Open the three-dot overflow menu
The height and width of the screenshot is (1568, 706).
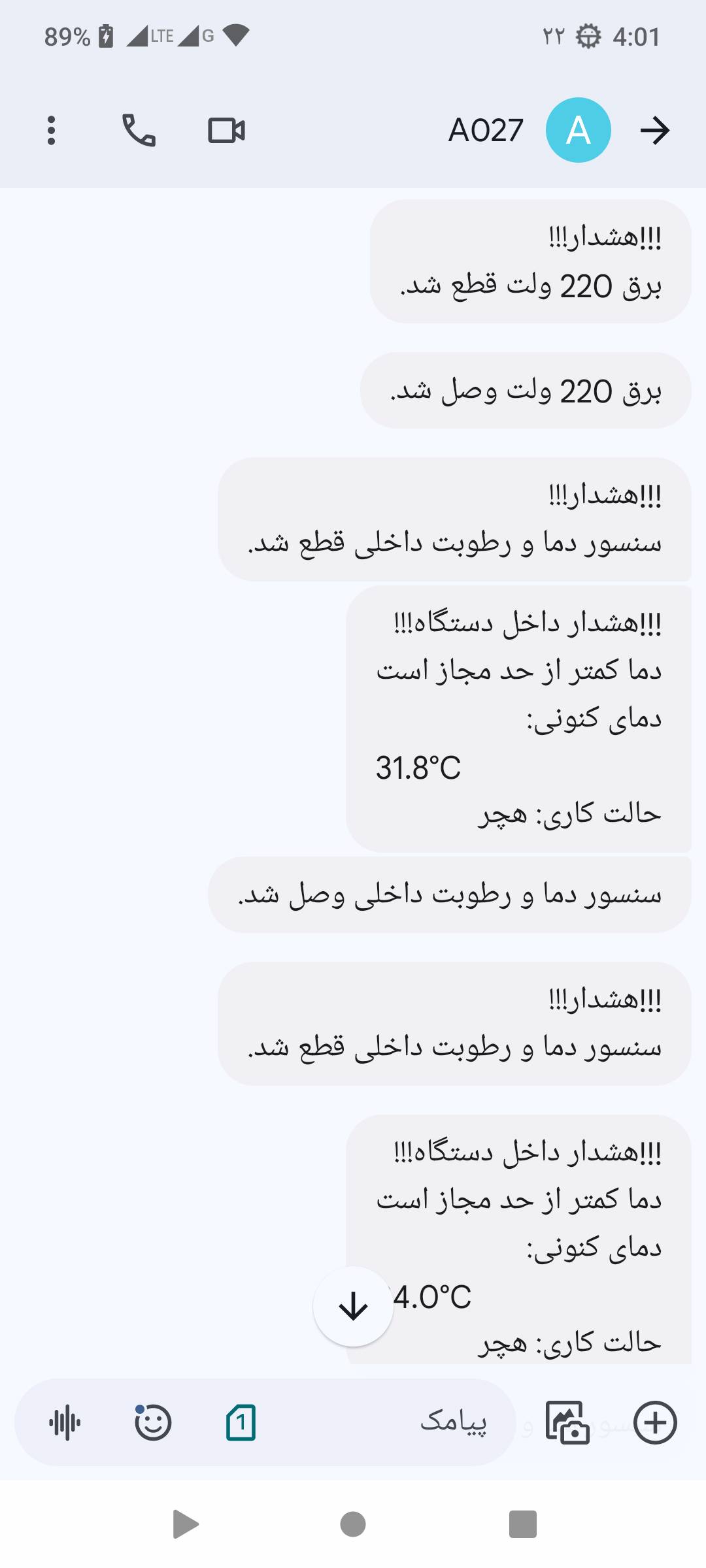[x=51, y=130]
